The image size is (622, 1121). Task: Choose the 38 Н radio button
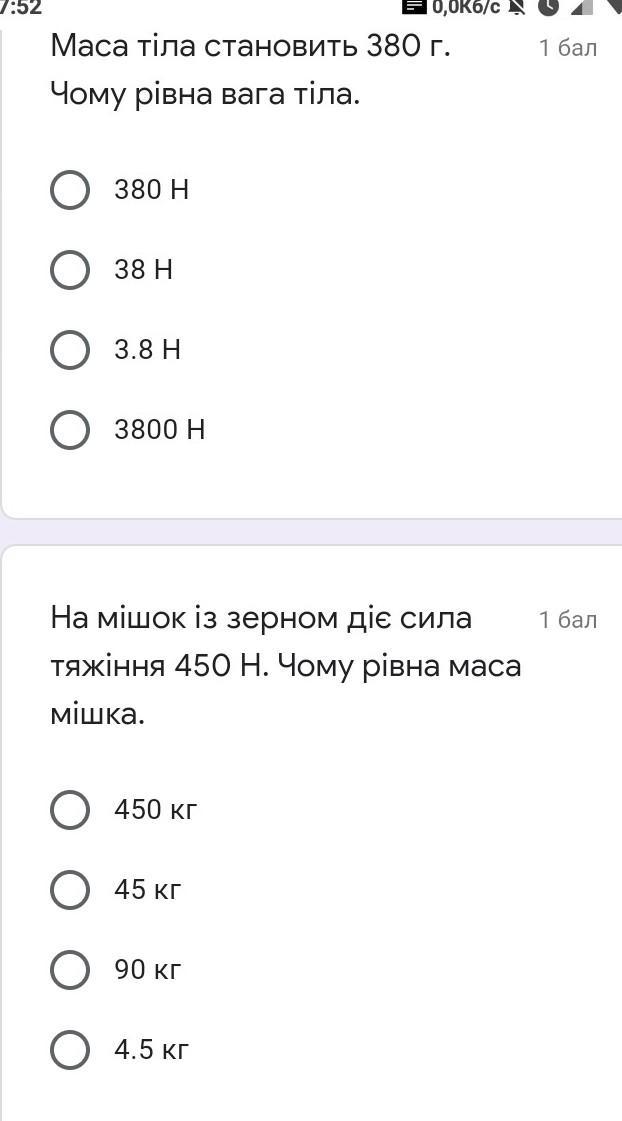coord(70,270)
